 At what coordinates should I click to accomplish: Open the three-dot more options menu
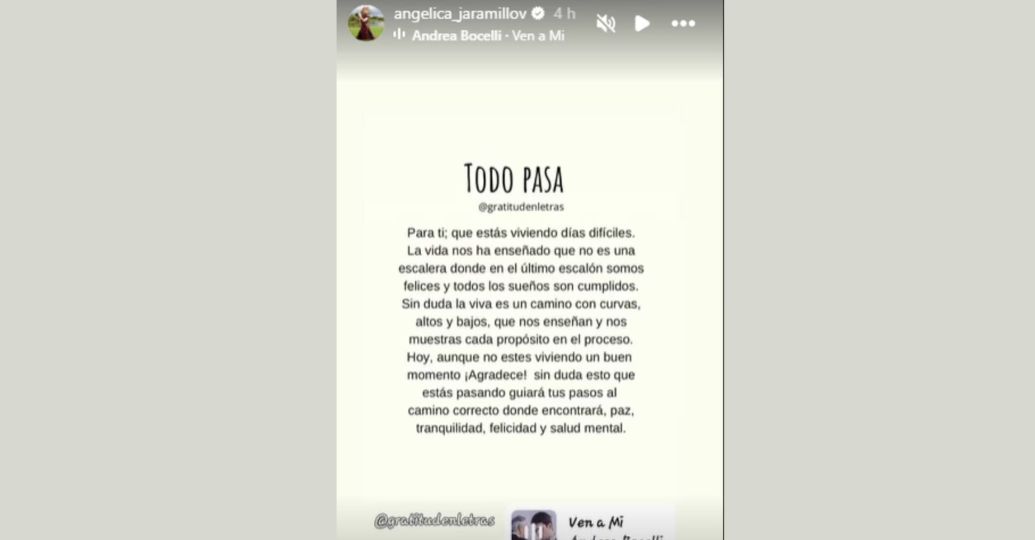[683, 23]
